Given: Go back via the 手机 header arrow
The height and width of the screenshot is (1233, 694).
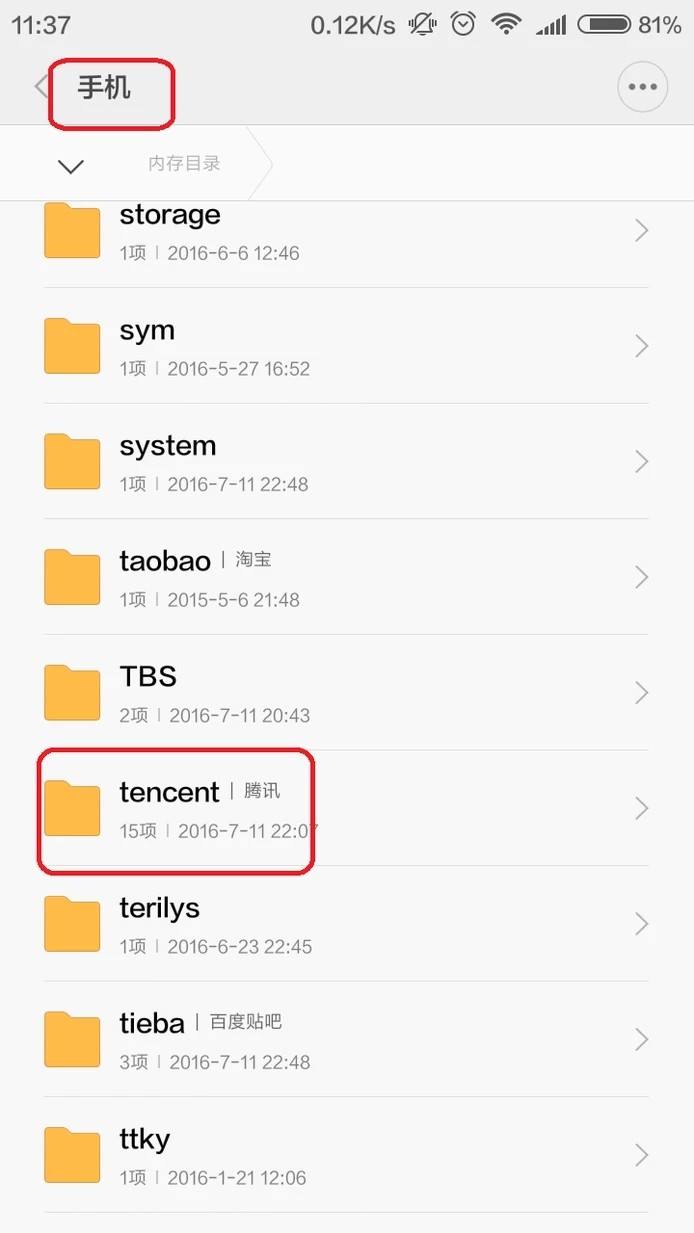Looking at the screenshot, I should pos(41,87).
